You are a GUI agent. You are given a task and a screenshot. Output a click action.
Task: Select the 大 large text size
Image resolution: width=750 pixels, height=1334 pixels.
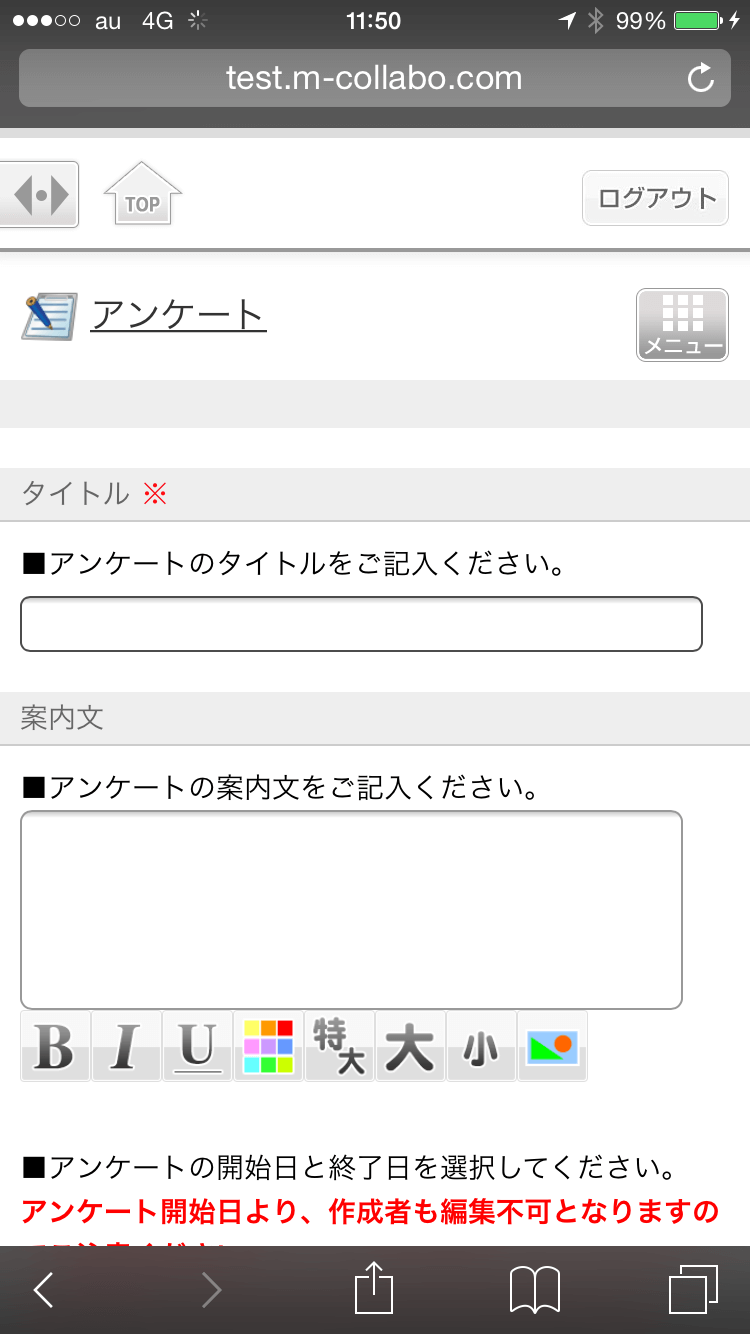click(410, 1047)
